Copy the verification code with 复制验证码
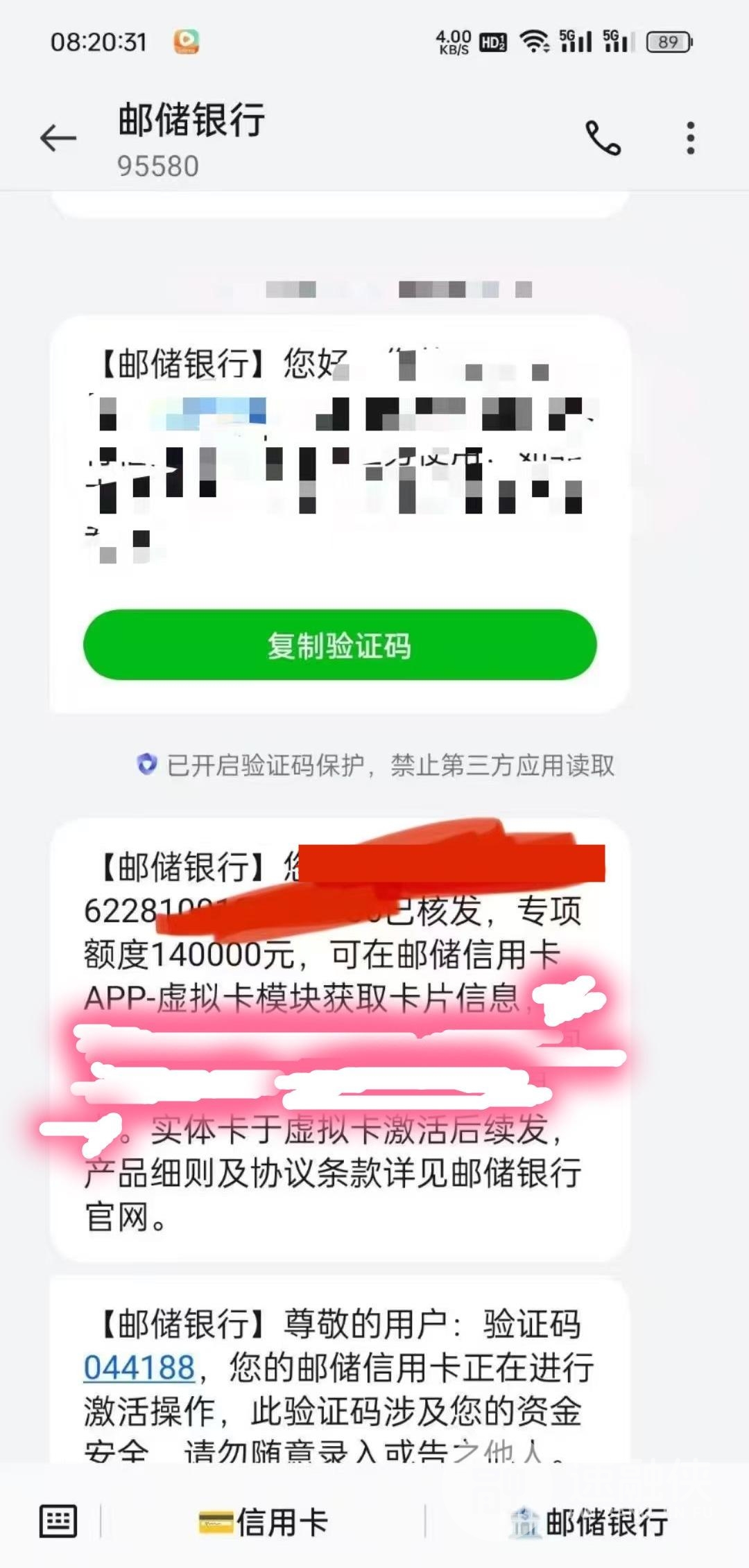 340,645
